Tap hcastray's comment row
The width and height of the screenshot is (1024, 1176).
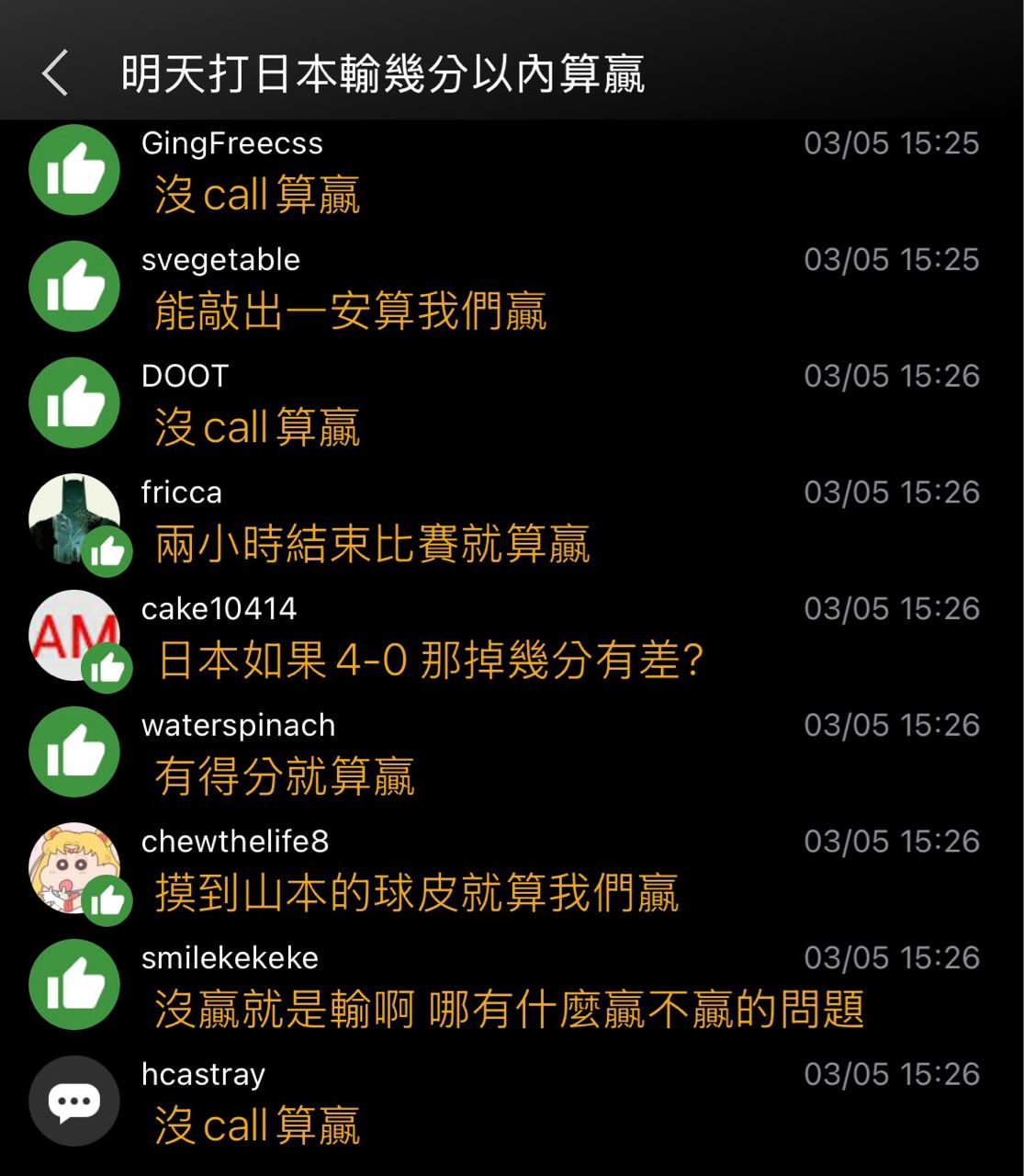257,1125
